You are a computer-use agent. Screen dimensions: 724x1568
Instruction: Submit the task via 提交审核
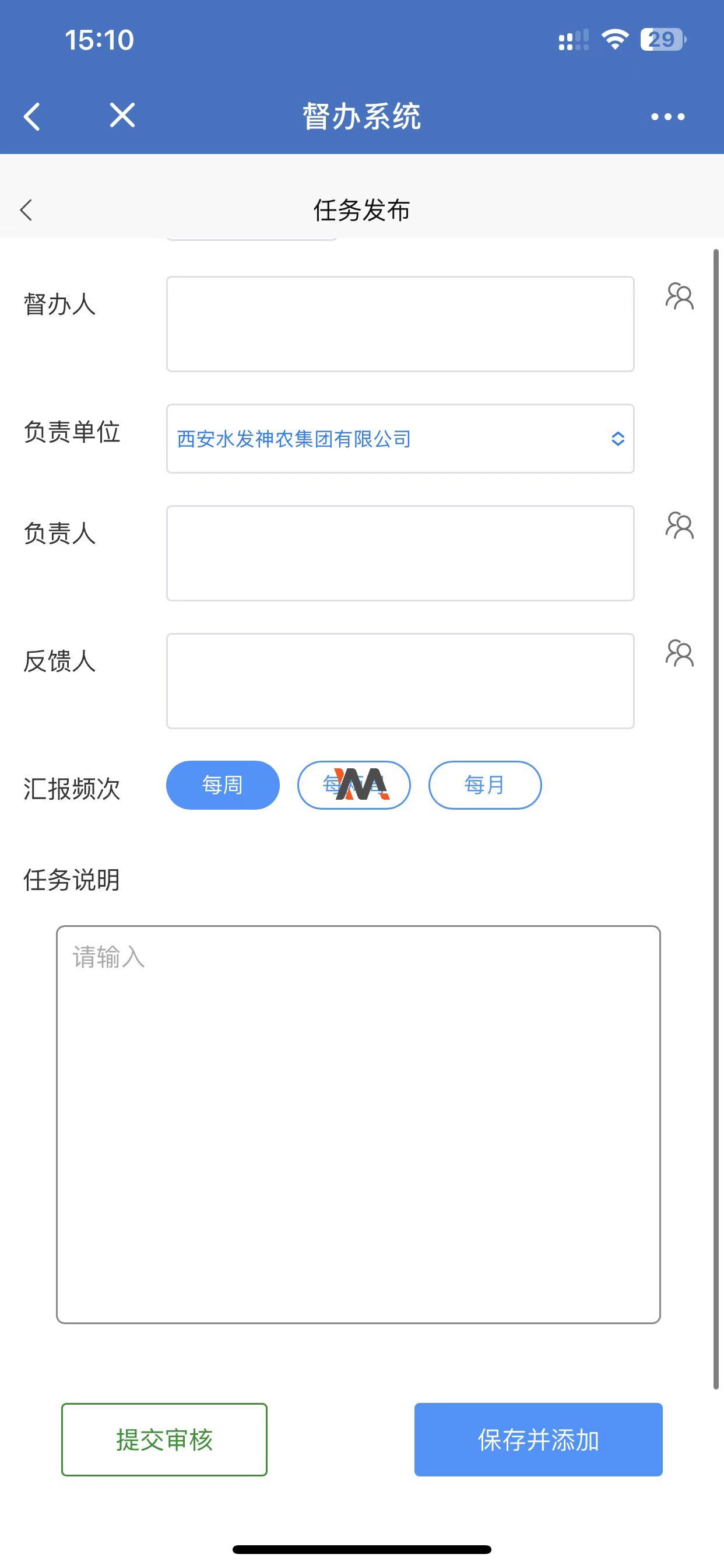click(x=164, y=1440)
